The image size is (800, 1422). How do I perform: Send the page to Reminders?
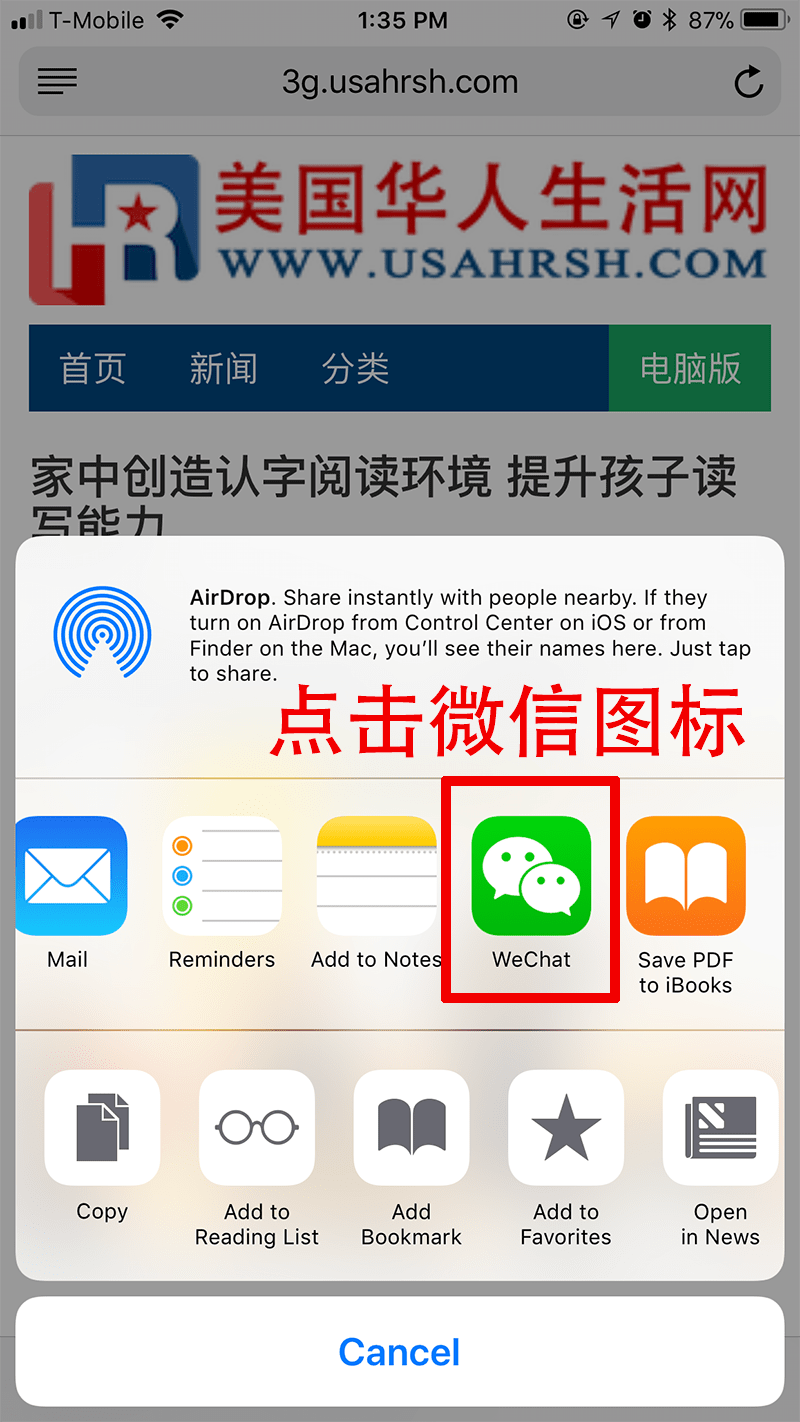(222, 876)
